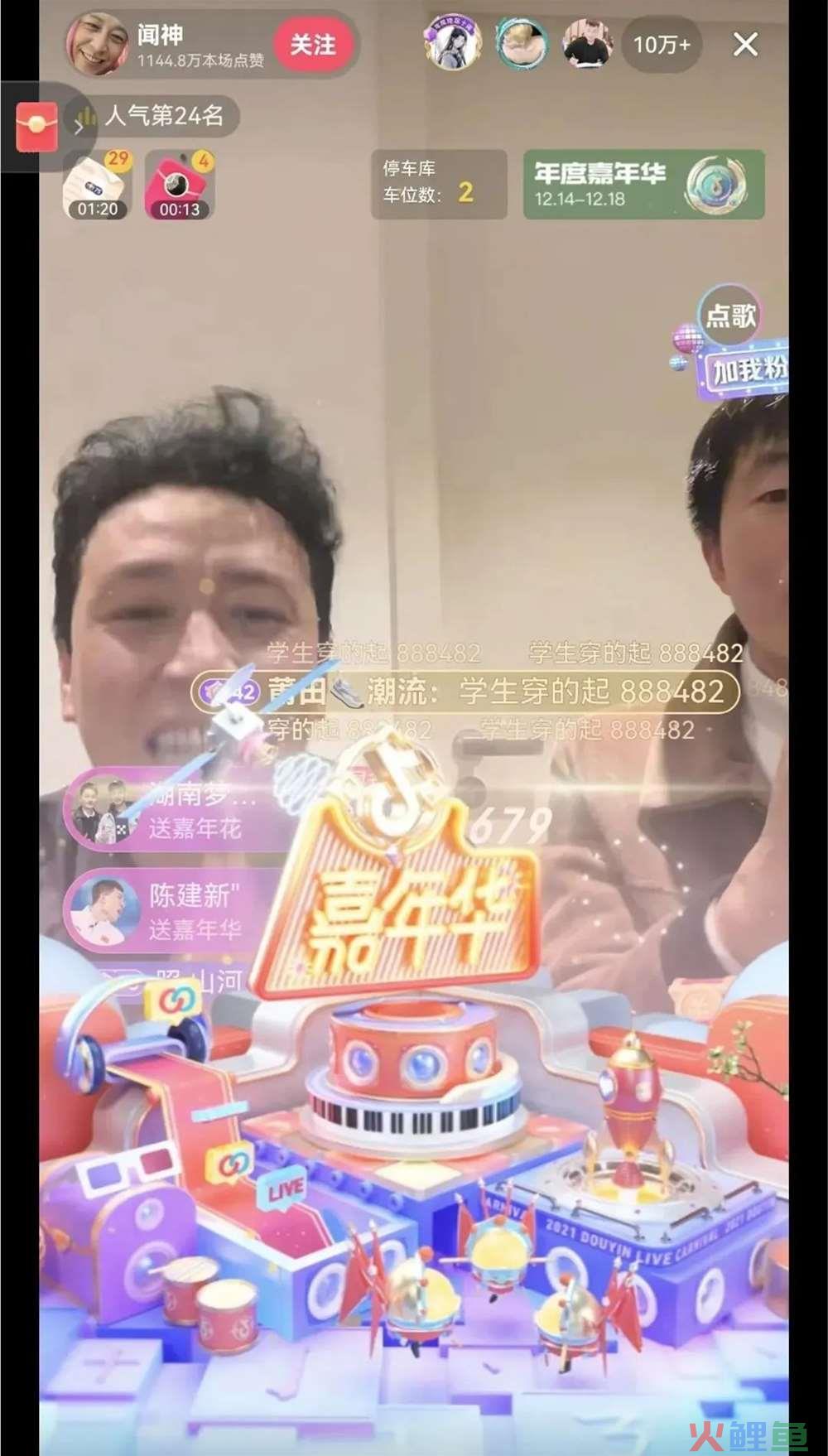View 陈建新 gift sender profile
Image resolution: width=828 pixels, height=1456 pixels.
tap(103, 911)
